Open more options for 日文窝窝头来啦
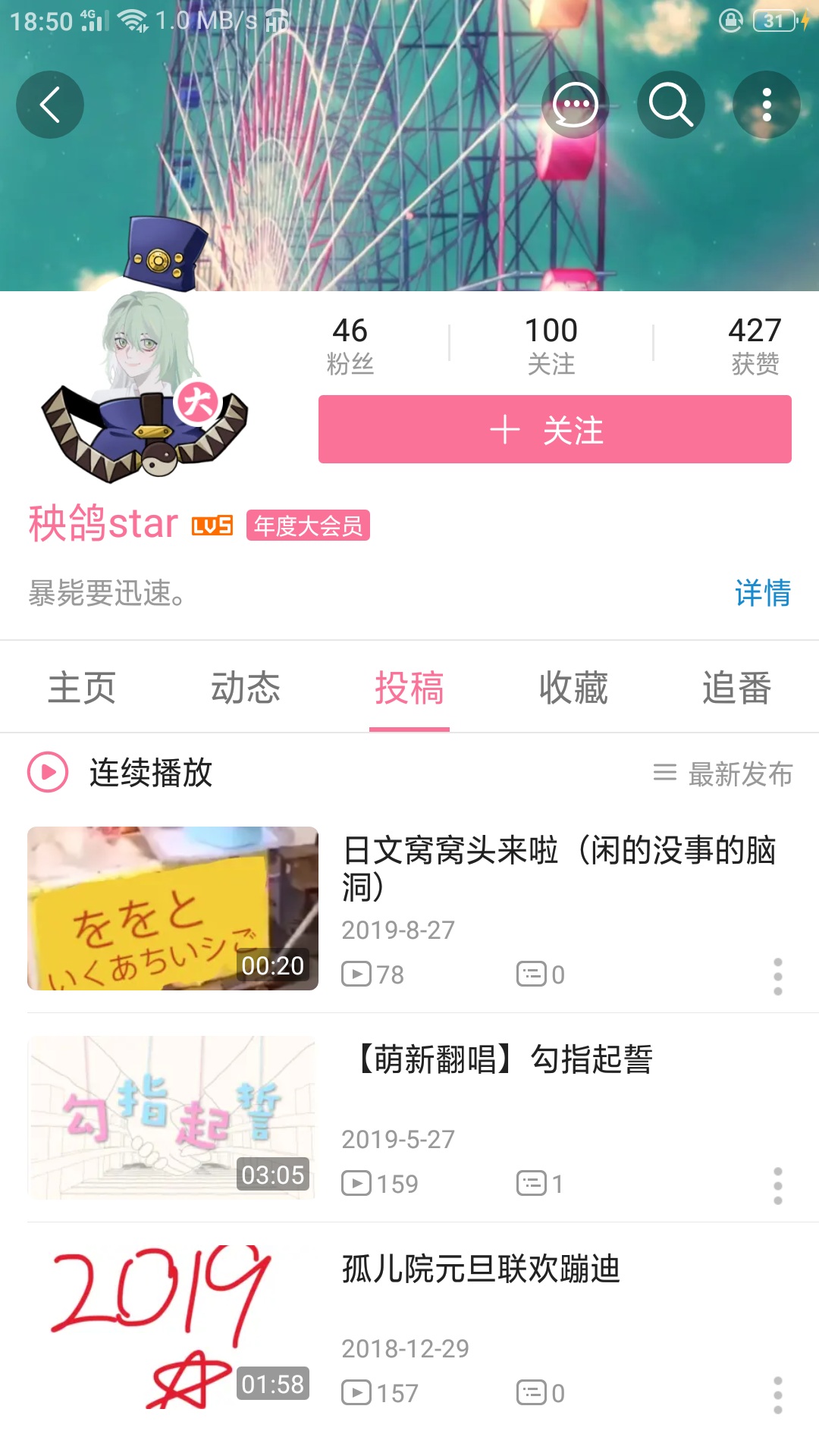Viewport: 819px width, 1456px height. (x=777, y=976)
